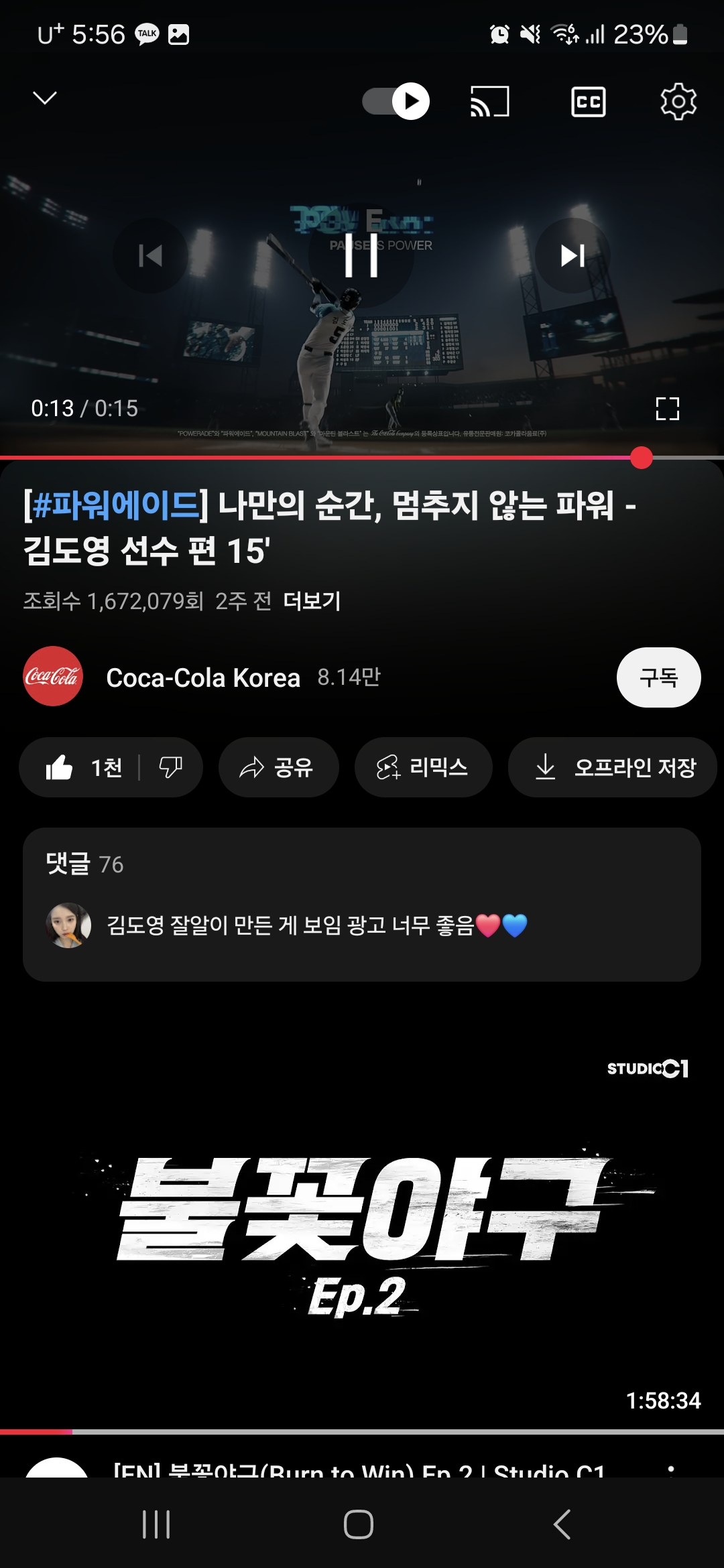Image resolution: width=724 pixels, height=1568 pixels.
Task: Share the video using 공유
Action: tap(278, 767)
